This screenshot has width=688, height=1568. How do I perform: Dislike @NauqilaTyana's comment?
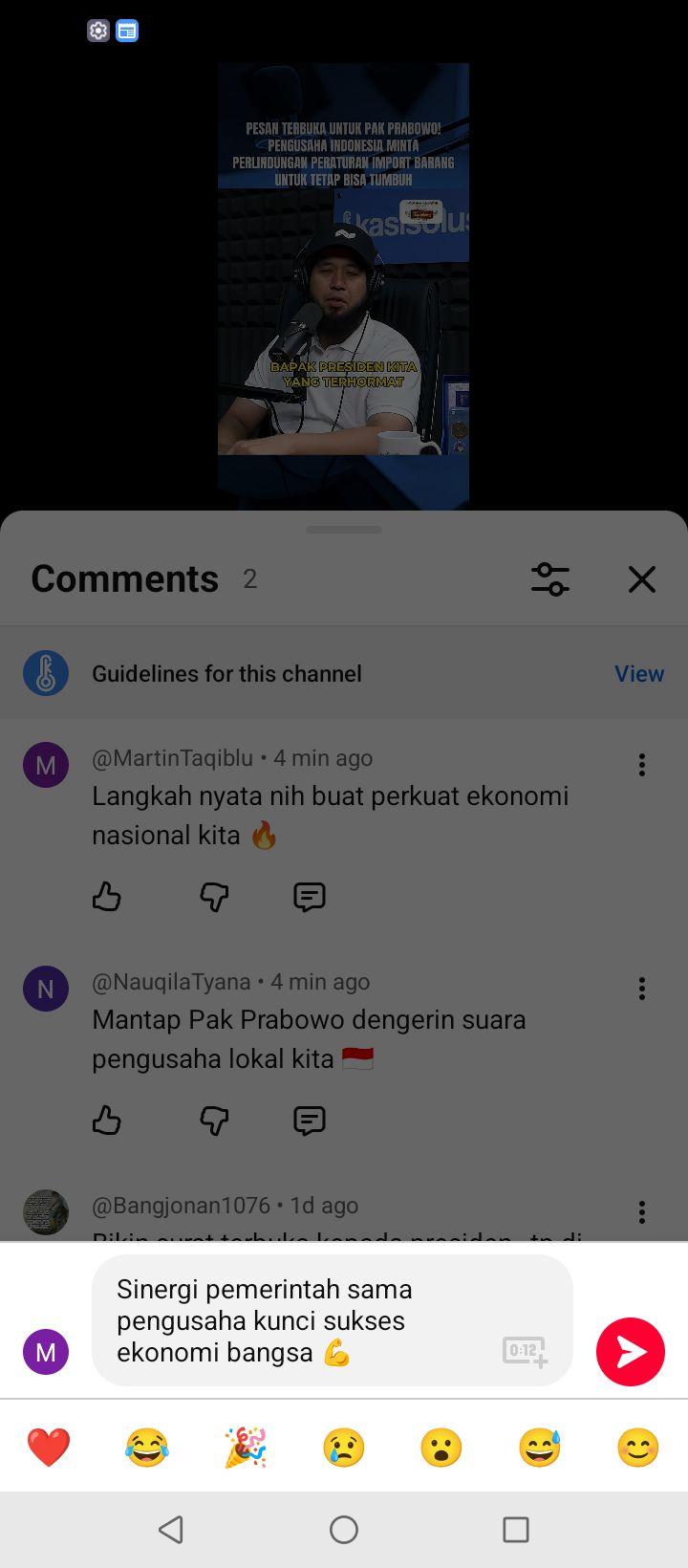click(214, 1121)
